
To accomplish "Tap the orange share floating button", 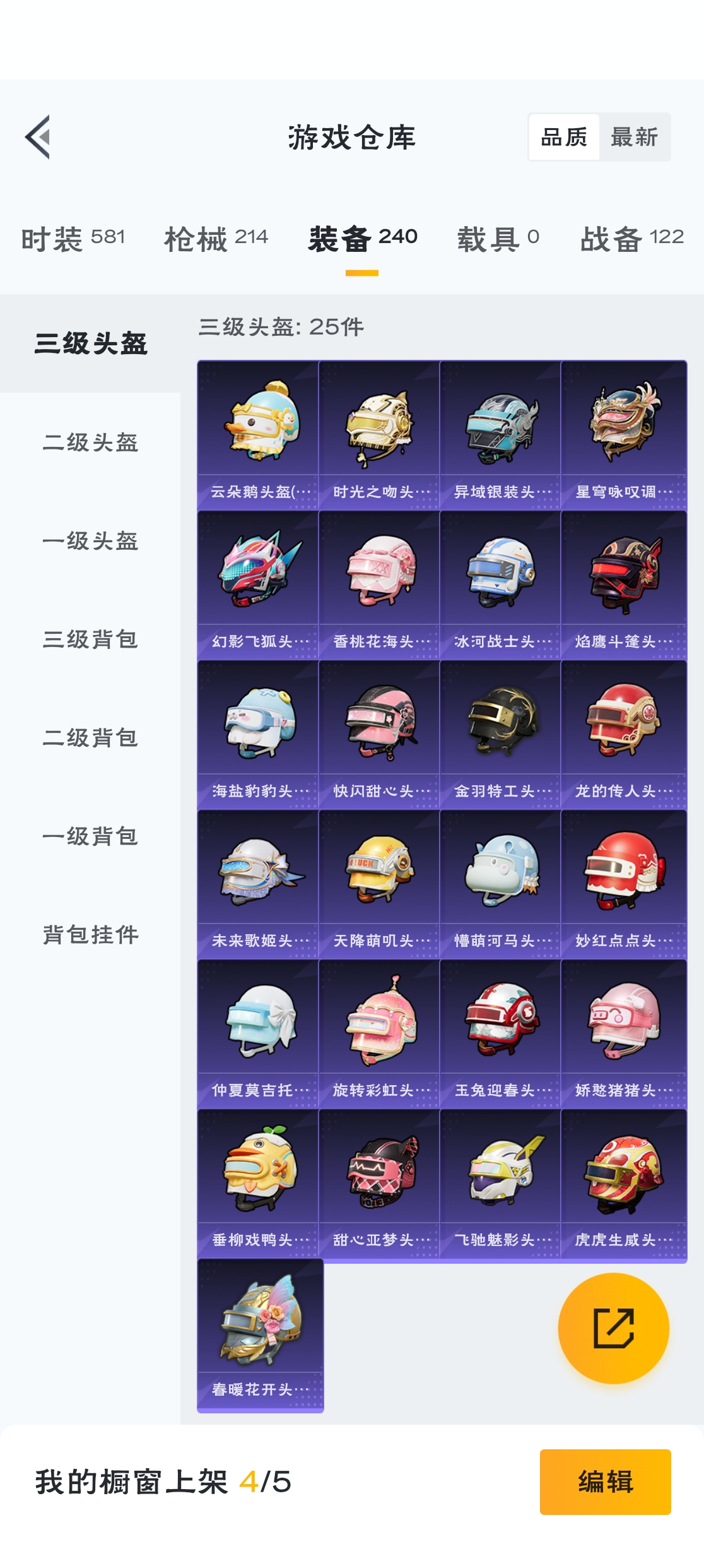I will pyautogui.click(x=613, y=1328).
